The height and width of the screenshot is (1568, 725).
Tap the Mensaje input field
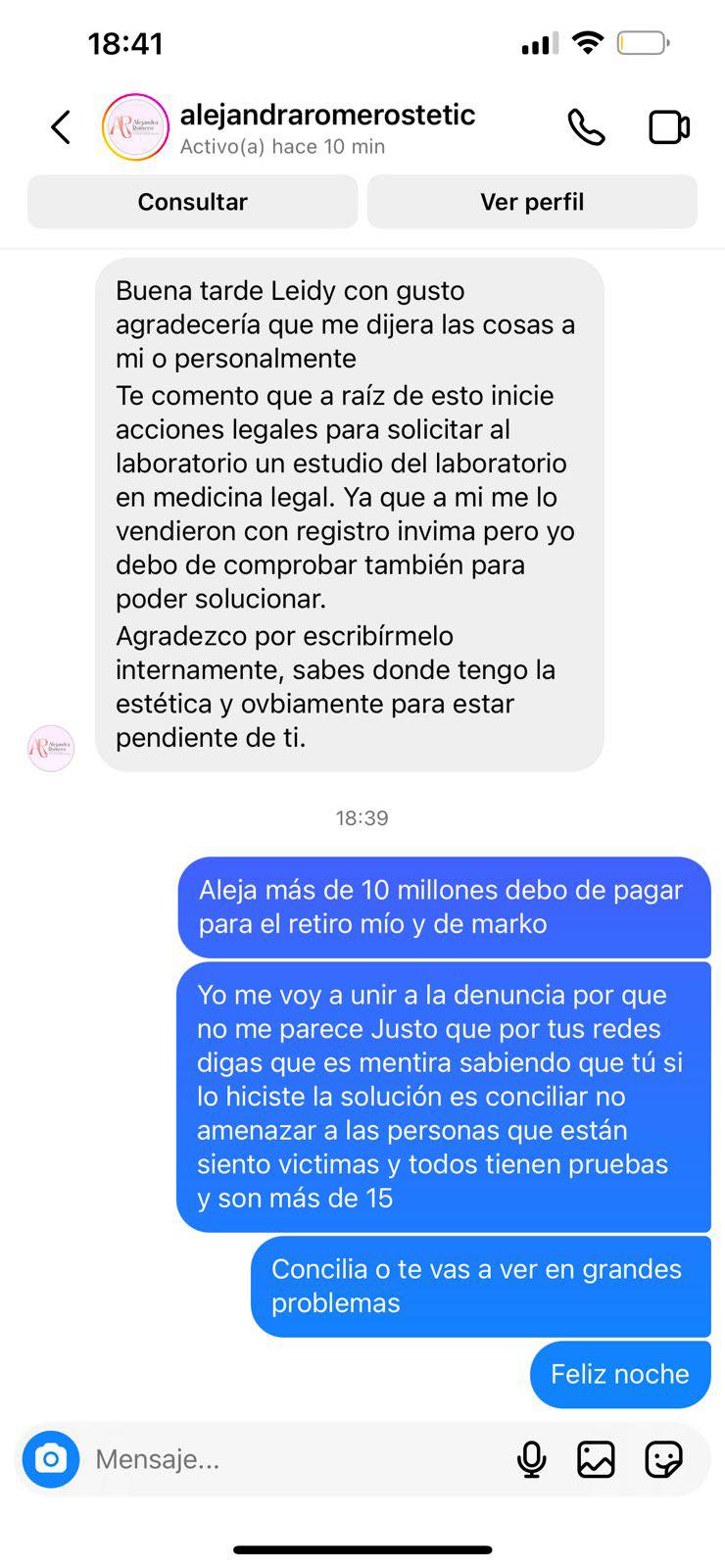point(245,1459)
